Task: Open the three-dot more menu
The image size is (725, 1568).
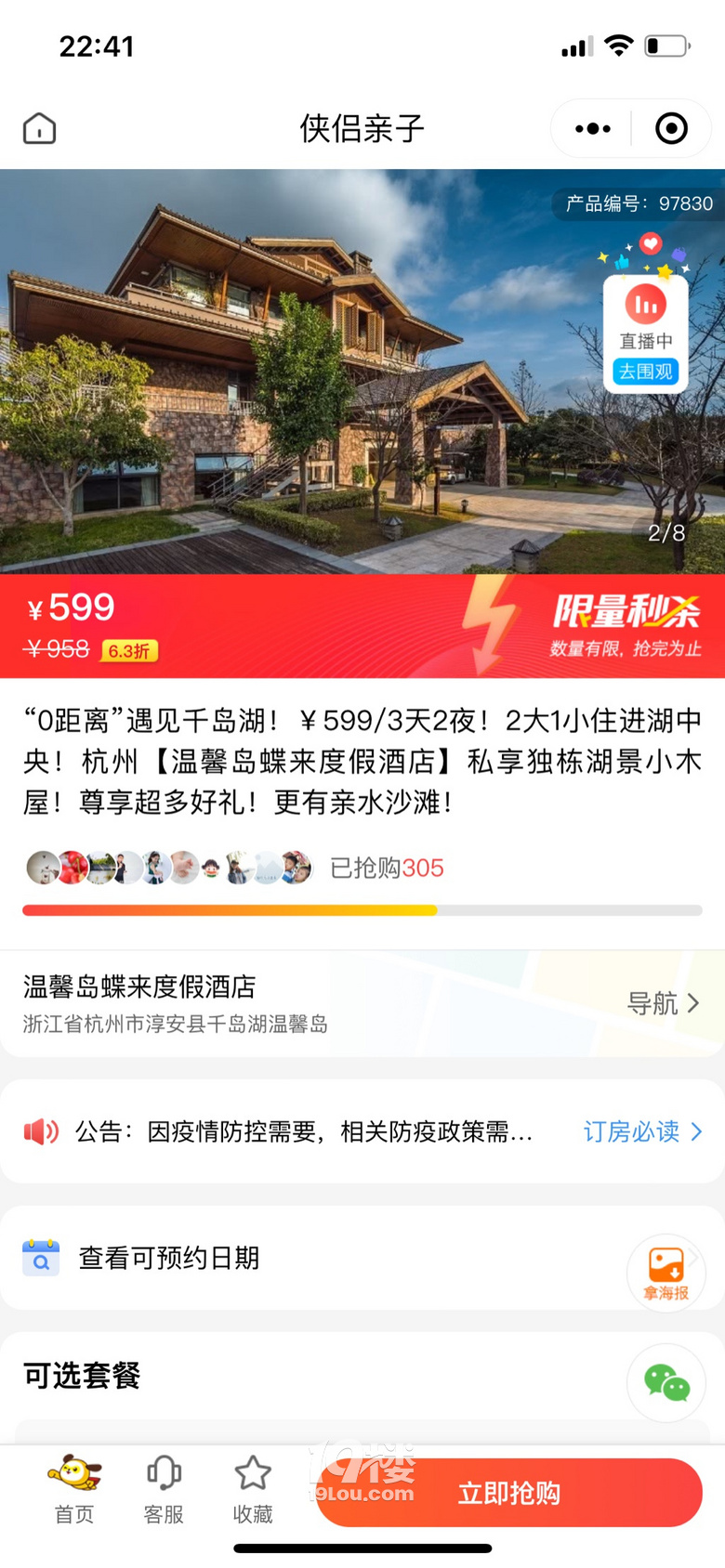Action: (592, 128)
